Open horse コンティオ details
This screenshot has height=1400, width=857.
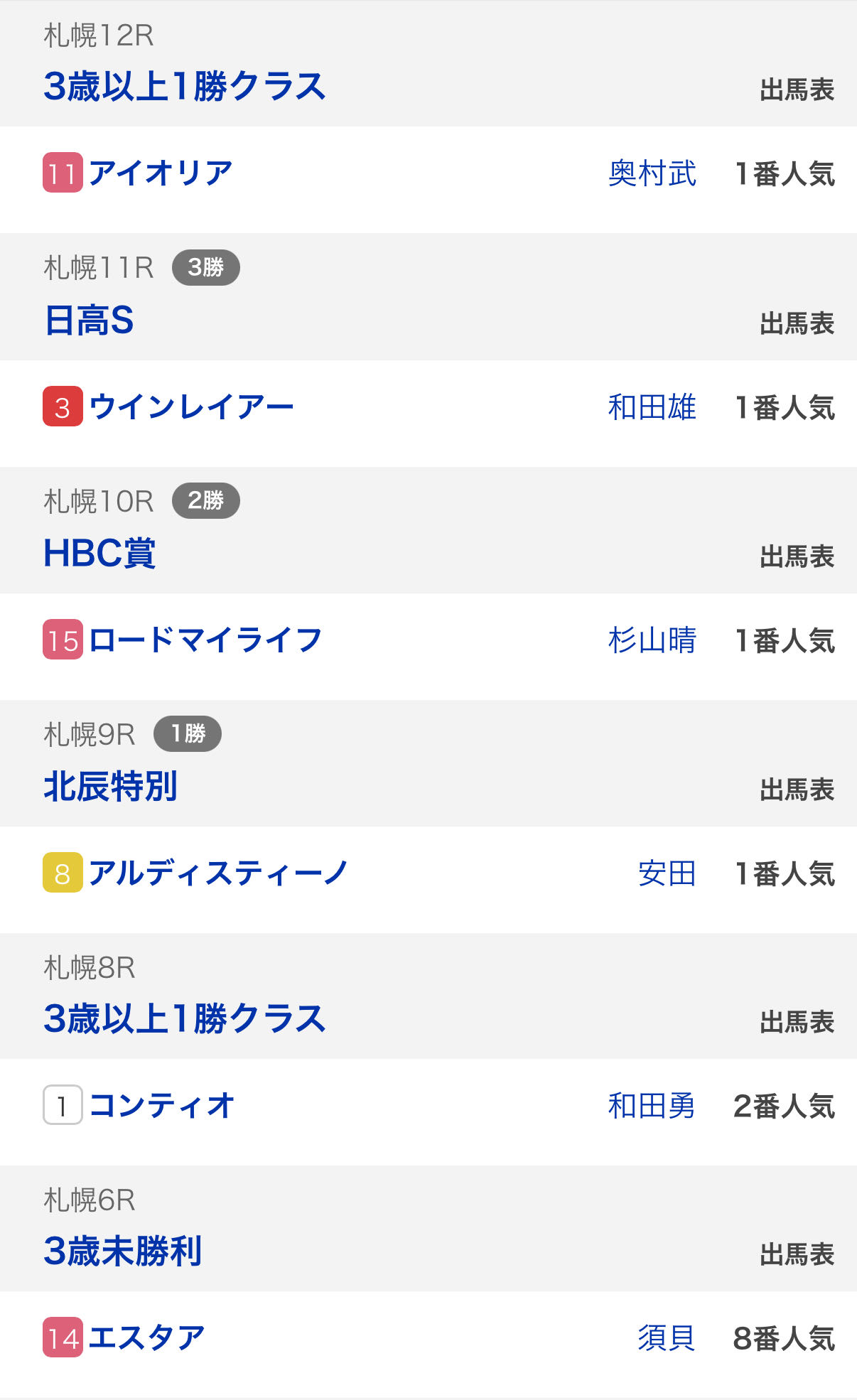click(x=162, y=1106)
